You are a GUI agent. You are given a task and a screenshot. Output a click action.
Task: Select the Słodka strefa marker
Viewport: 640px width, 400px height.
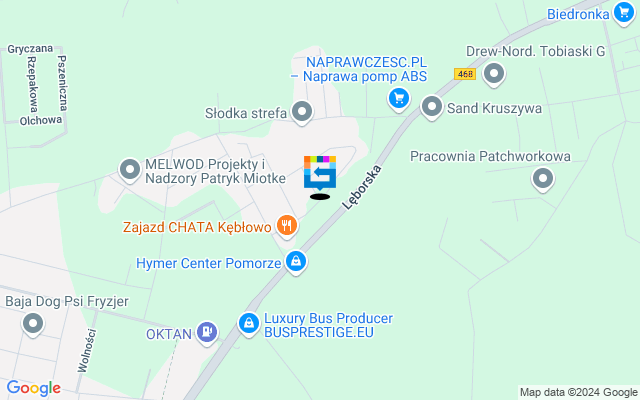pos(302,113)
